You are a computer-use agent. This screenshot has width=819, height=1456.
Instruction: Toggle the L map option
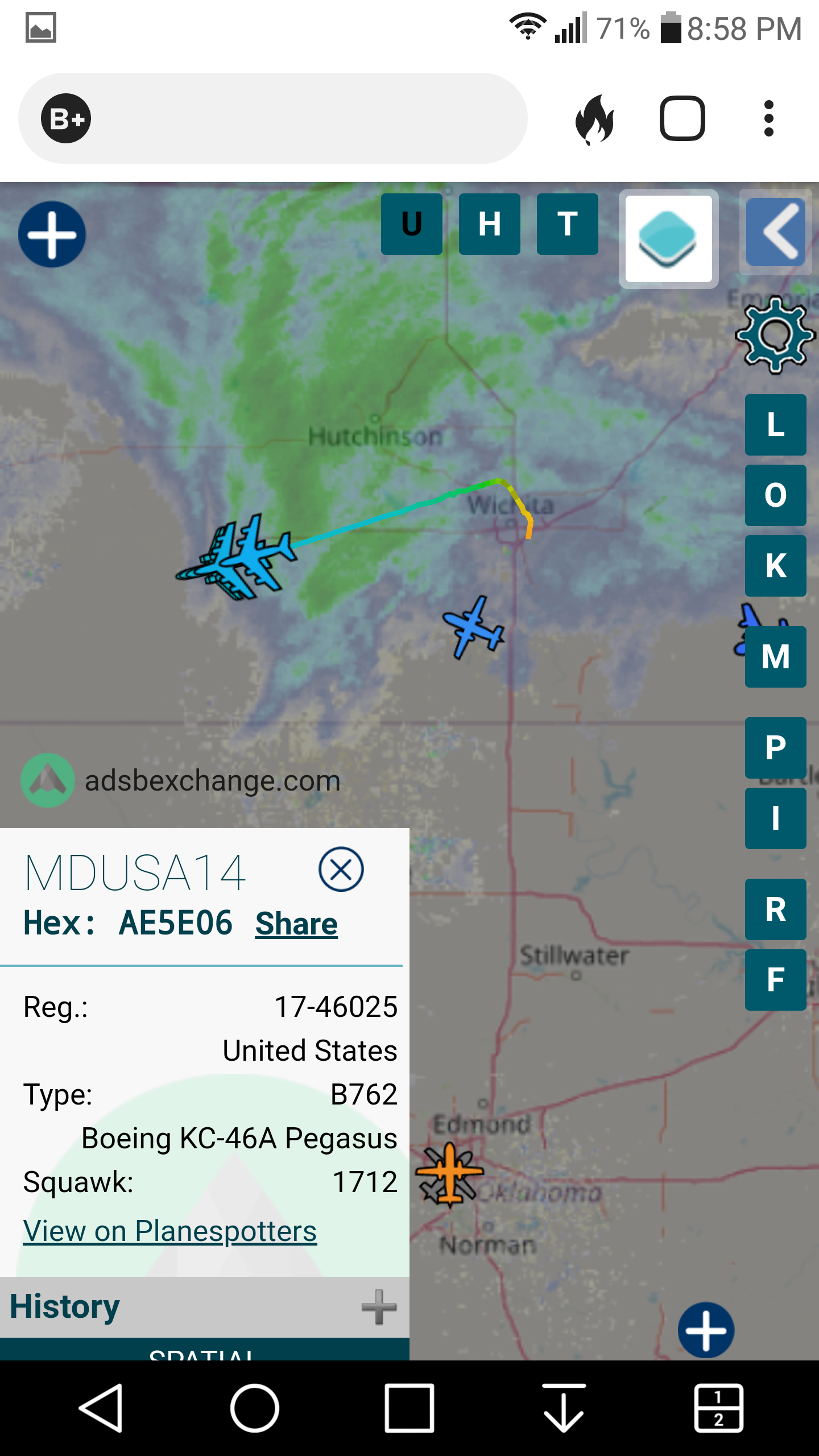(x=775, y=425)
